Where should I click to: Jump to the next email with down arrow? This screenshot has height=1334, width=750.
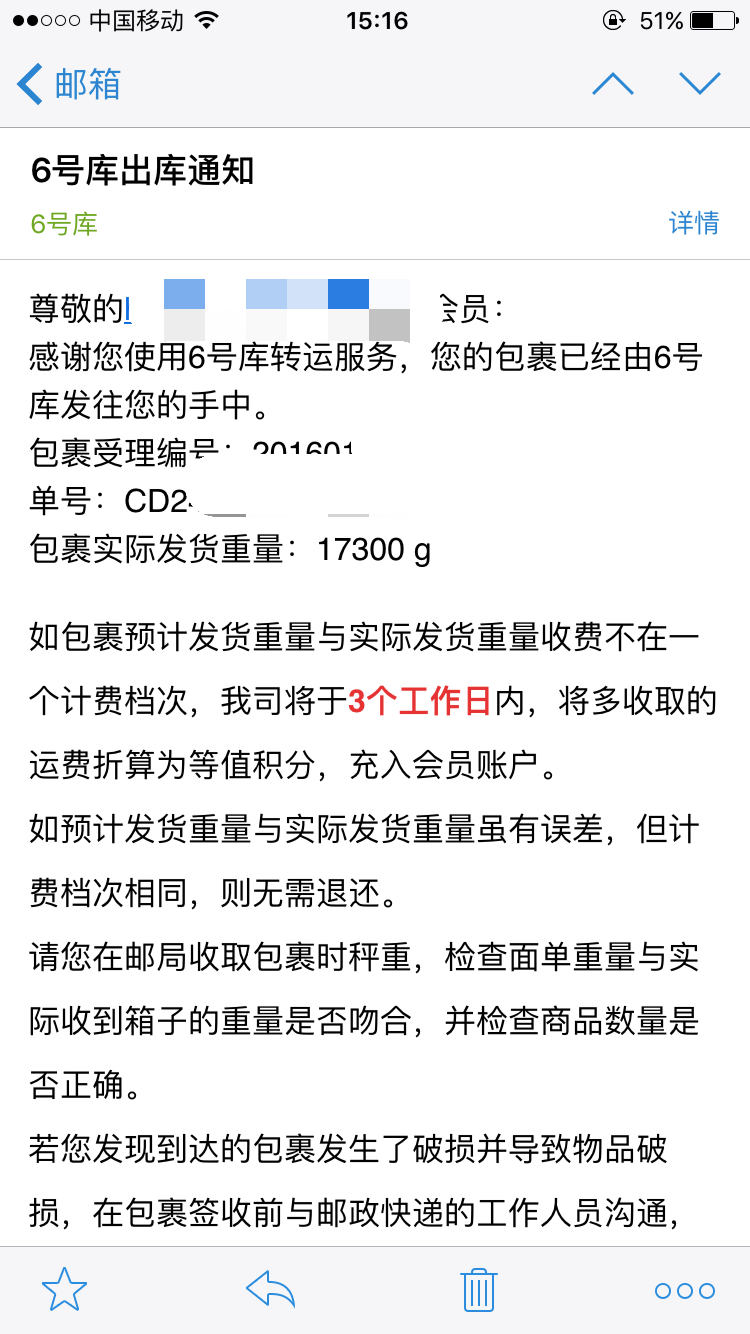(700, 84)
